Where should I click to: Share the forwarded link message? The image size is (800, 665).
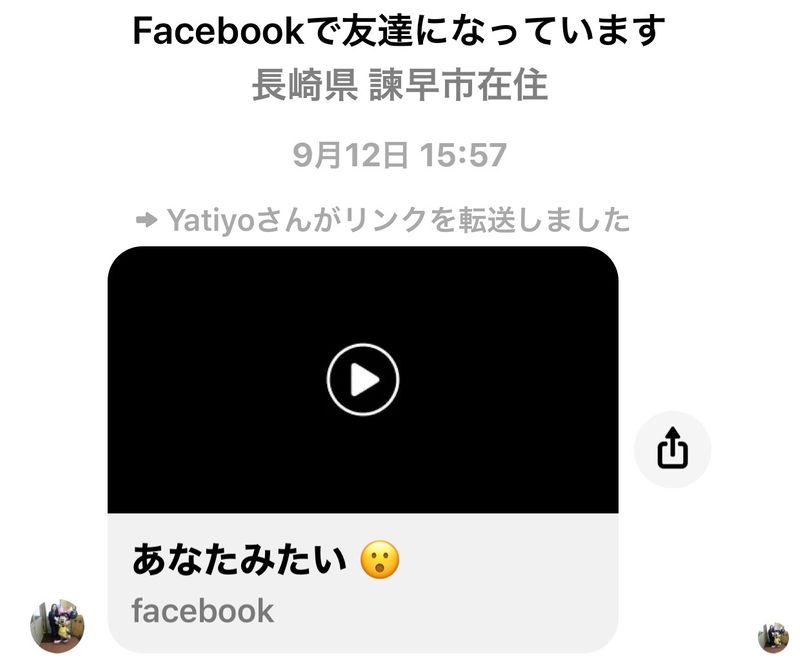(673, 449)
